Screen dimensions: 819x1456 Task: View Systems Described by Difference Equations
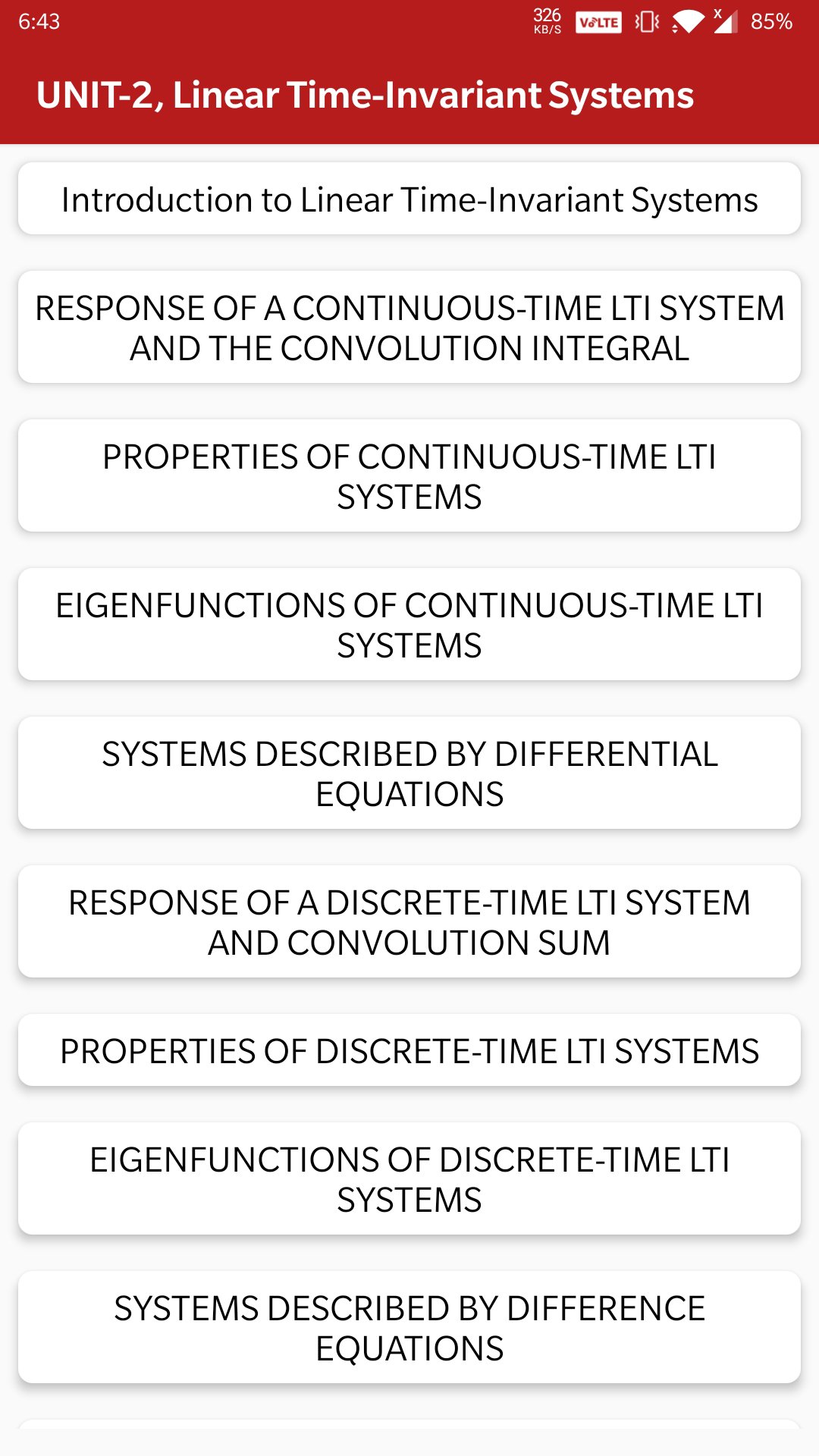409,1328
